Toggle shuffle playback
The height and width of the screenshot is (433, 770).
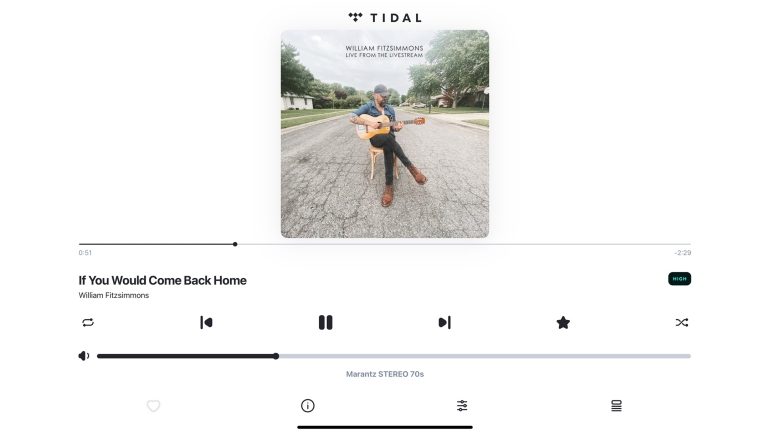(x=681, y=322)
